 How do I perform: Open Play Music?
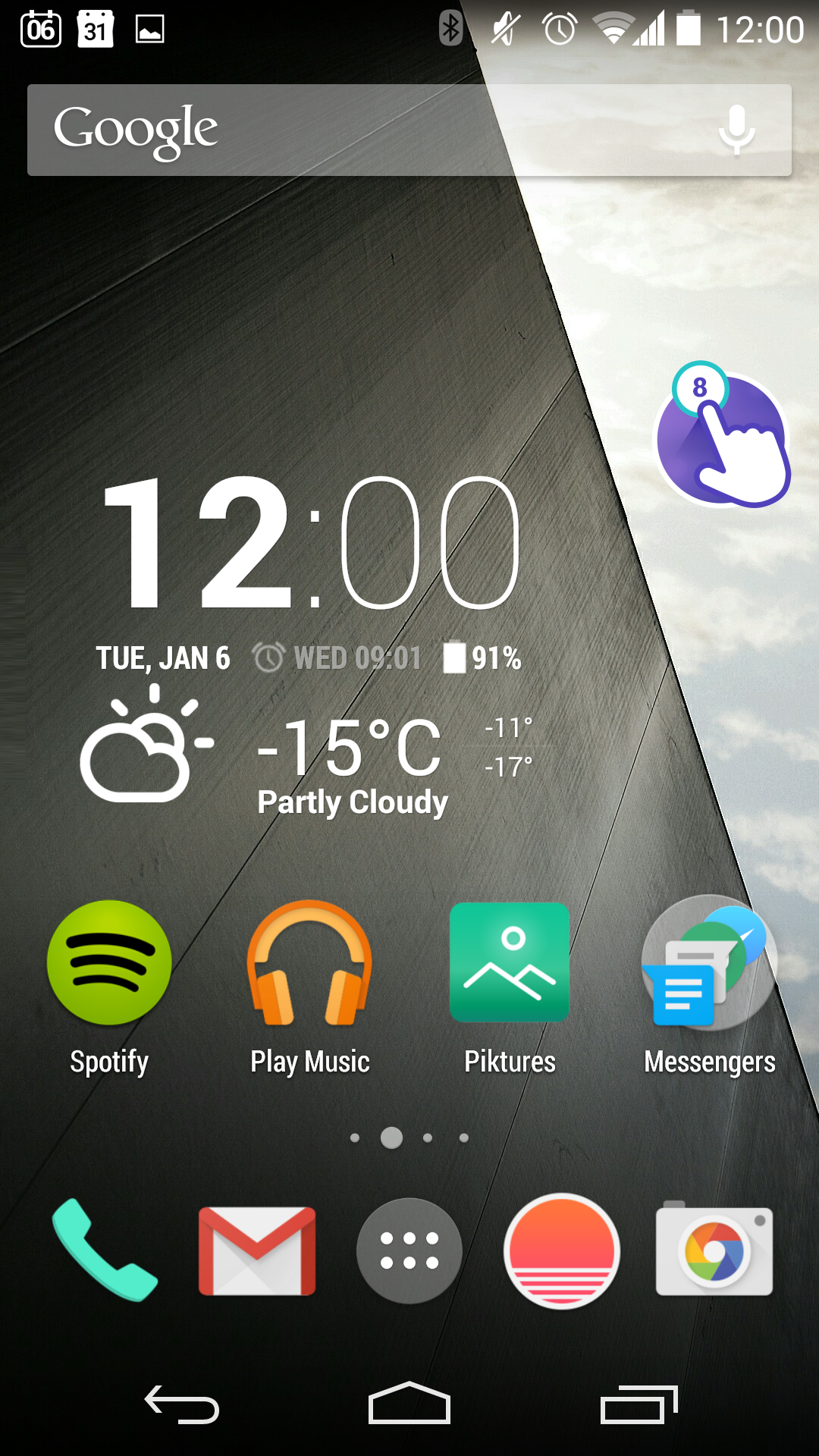pos(309,987)
